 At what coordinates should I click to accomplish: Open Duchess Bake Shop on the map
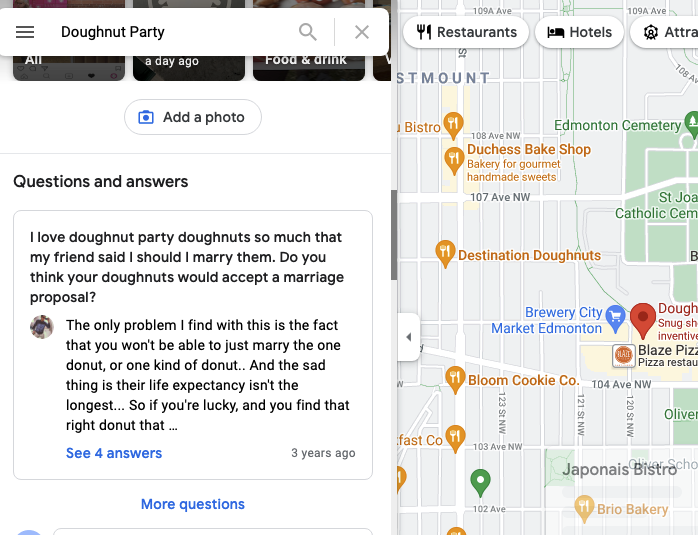pos(528,150)
